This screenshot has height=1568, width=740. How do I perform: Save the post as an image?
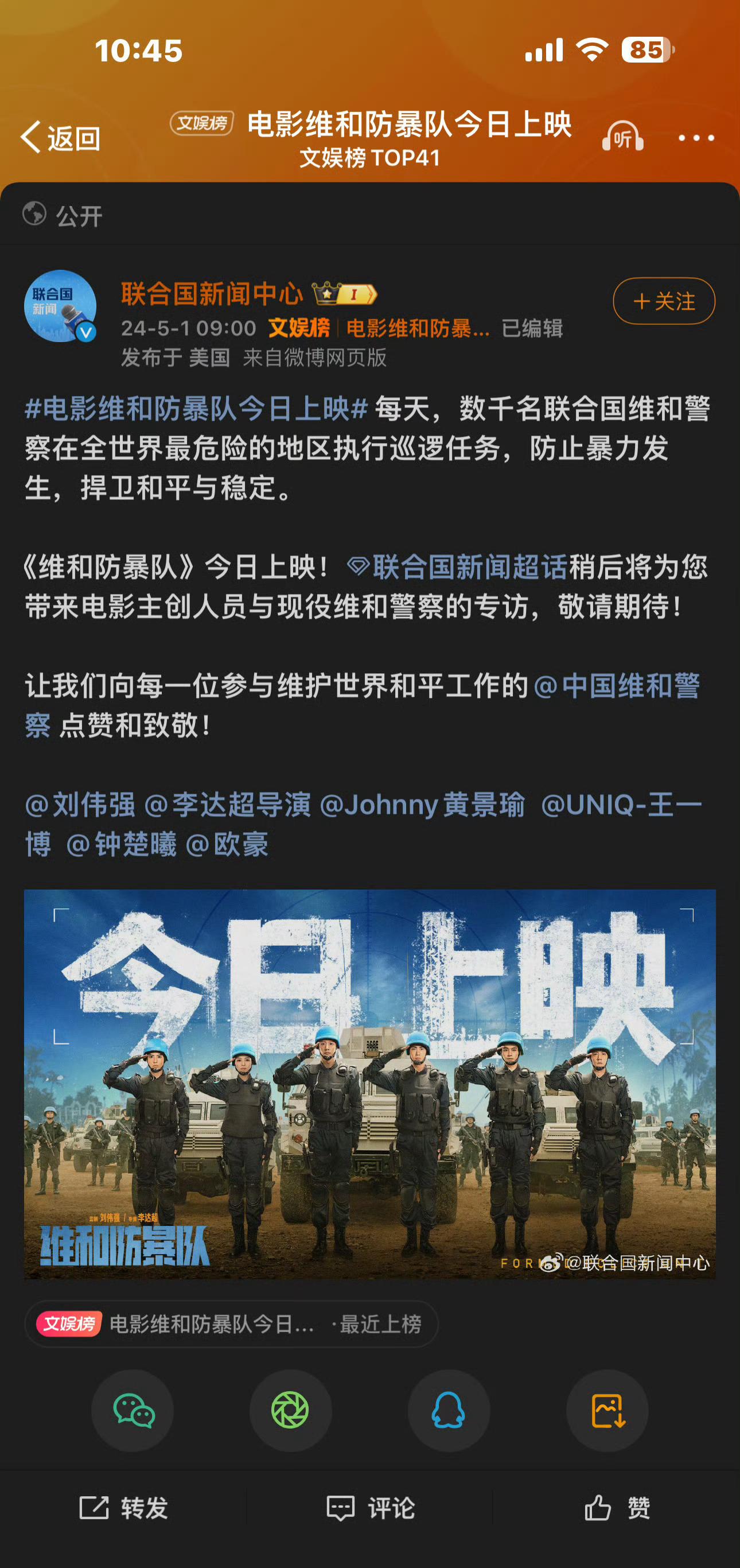[607, 1410]
